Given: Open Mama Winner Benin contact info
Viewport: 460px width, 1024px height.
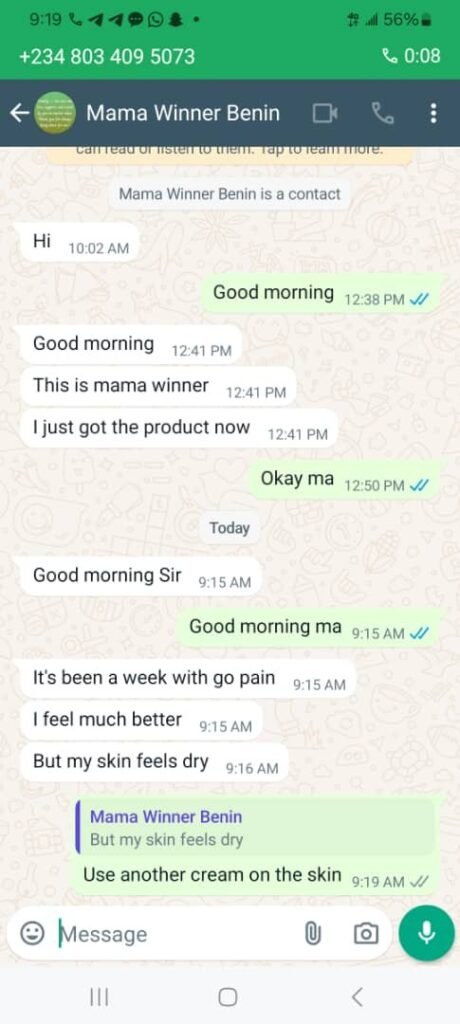Looking at the screenshot, I should (x=183, y=114).
